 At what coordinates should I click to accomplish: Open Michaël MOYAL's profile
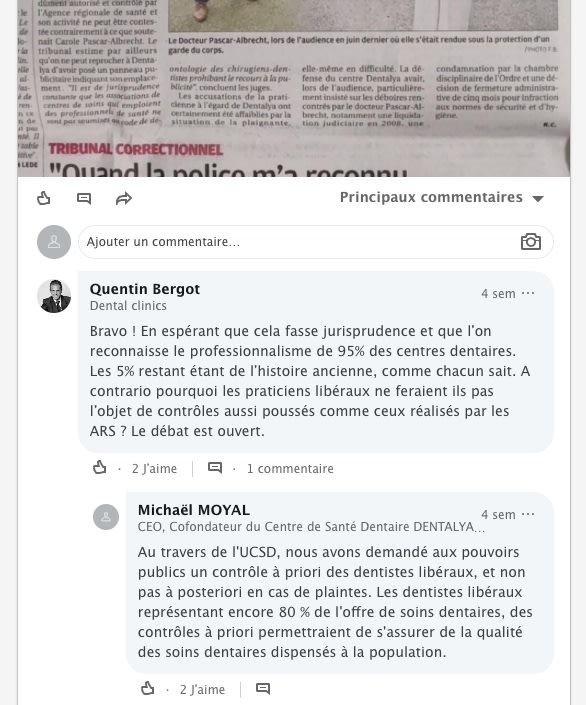pos(193,510)
